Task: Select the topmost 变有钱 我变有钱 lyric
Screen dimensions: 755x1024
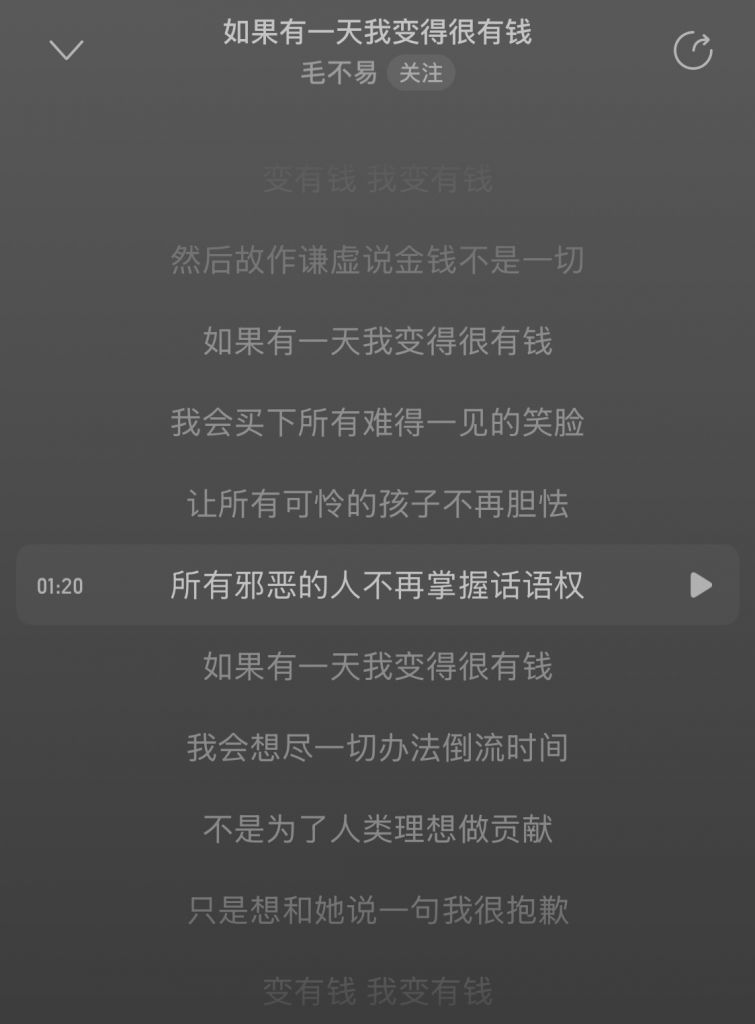Action: [x=377, y=180]
